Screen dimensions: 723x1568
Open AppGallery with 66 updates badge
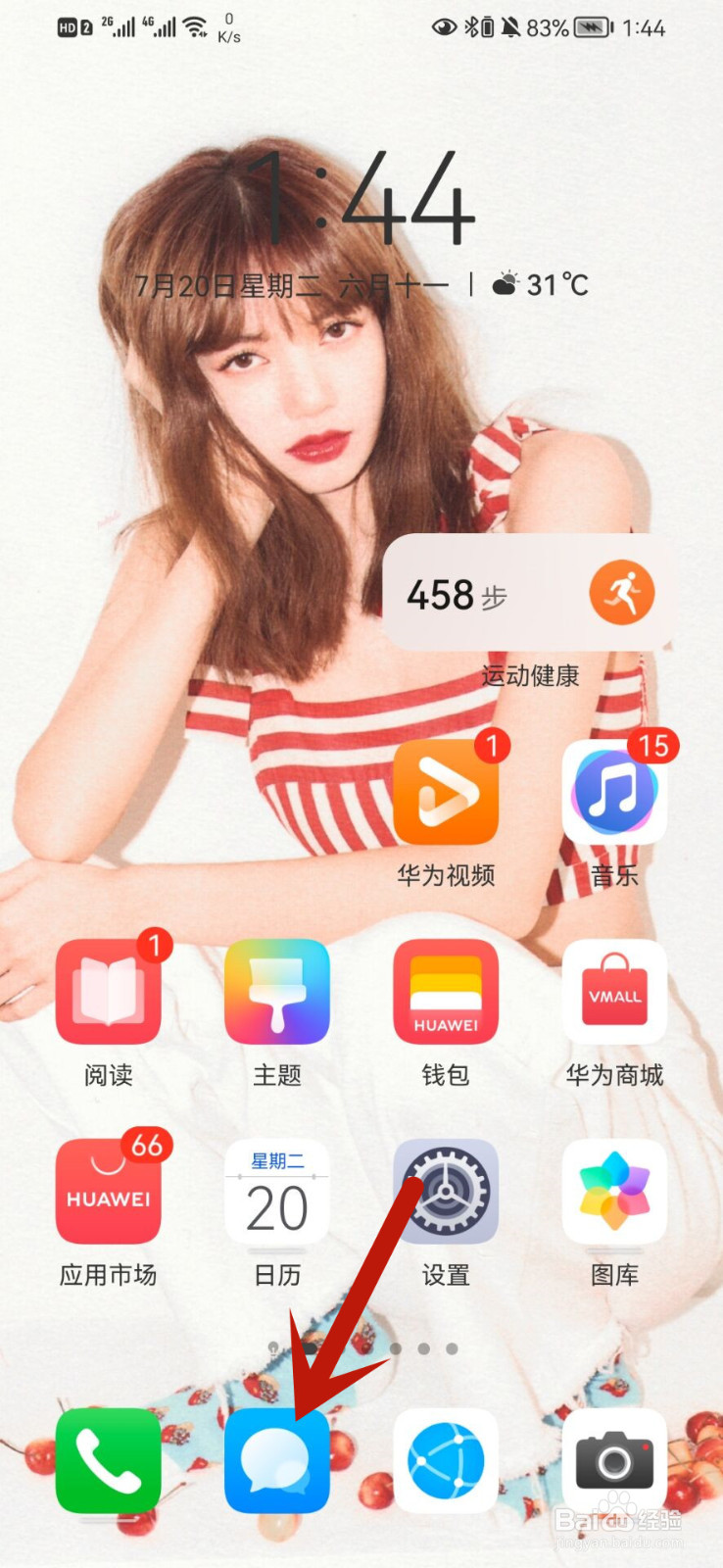108,1190
